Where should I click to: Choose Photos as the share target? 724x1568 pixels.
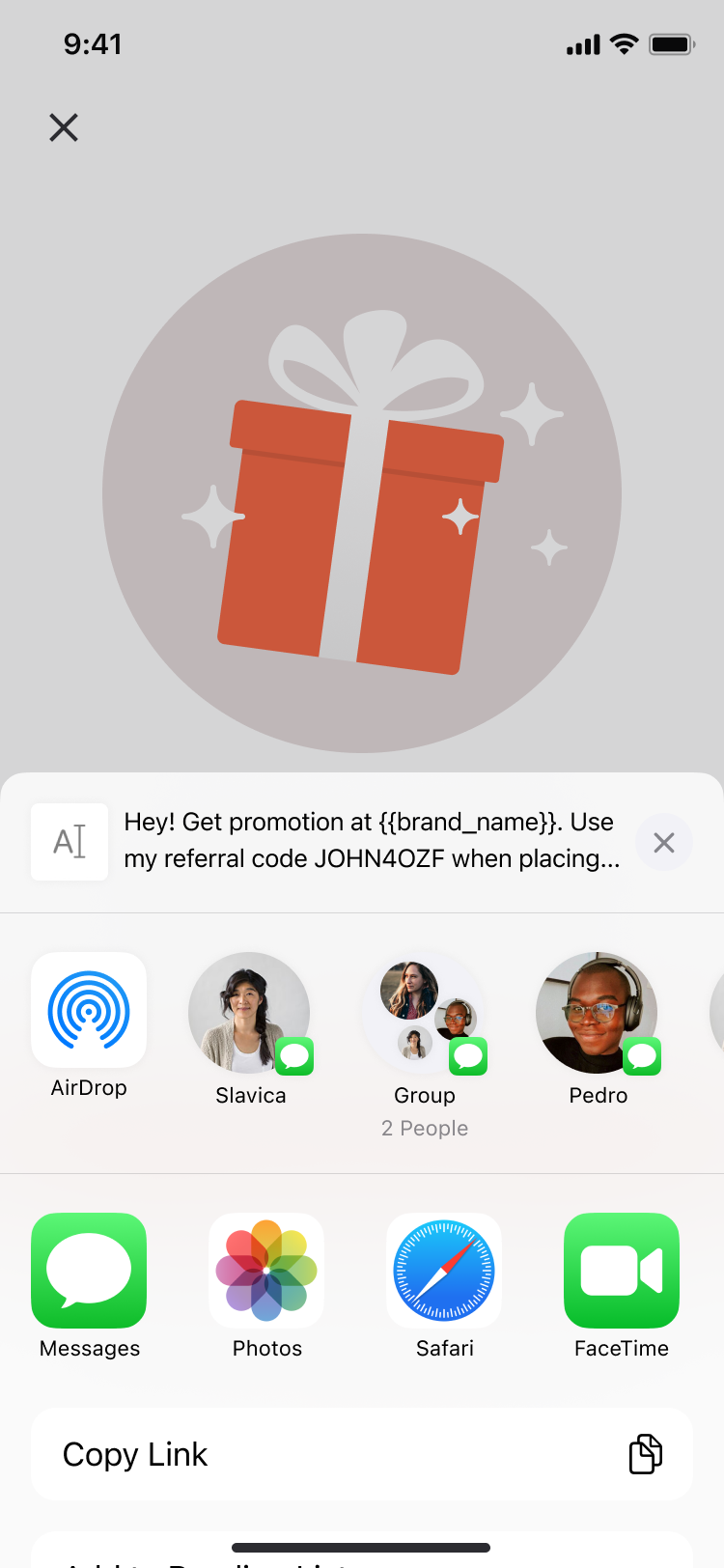click(x=266, y=1271)
